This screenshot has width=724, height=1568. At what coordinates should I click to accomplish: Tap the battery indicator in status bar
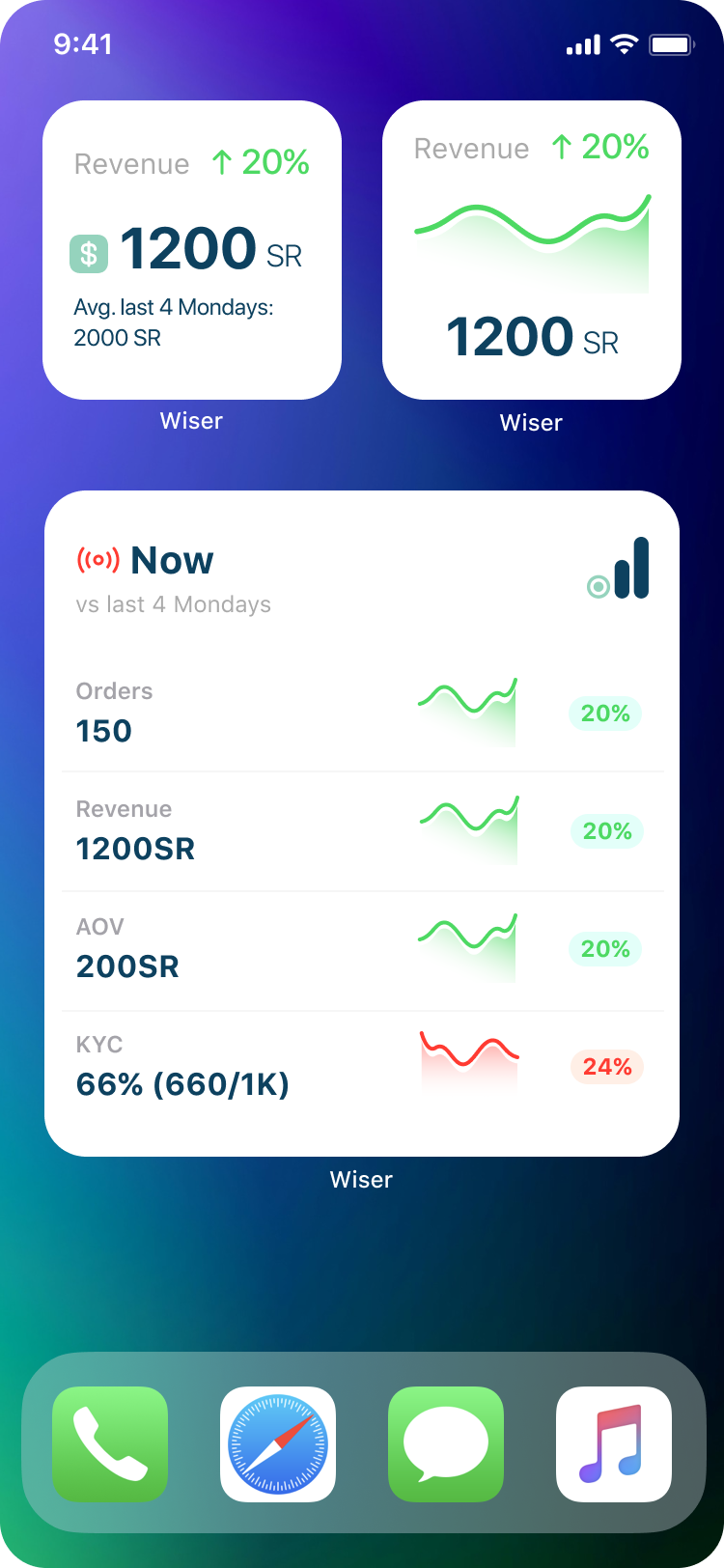[670, 44]
